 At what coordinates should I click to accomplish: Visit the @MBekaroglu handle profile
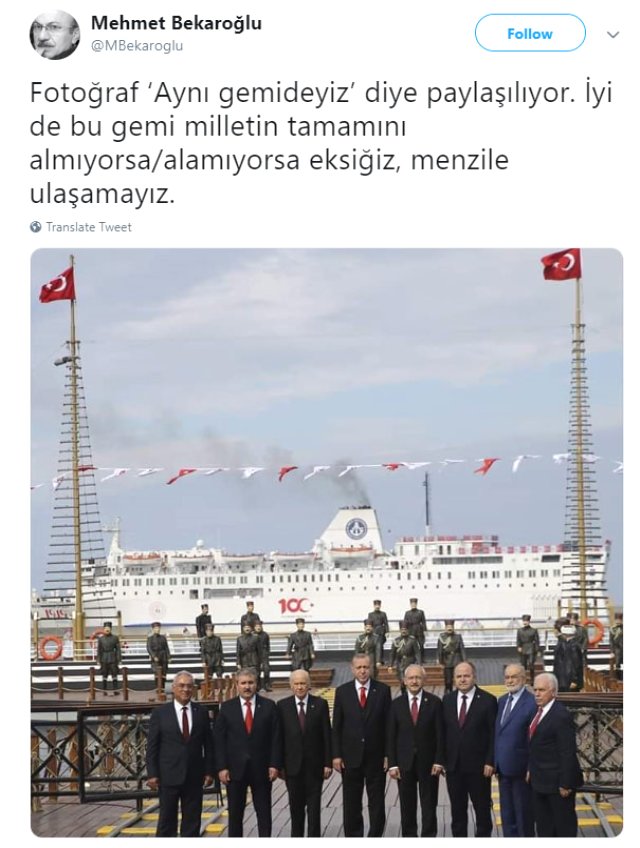point(137,46)
